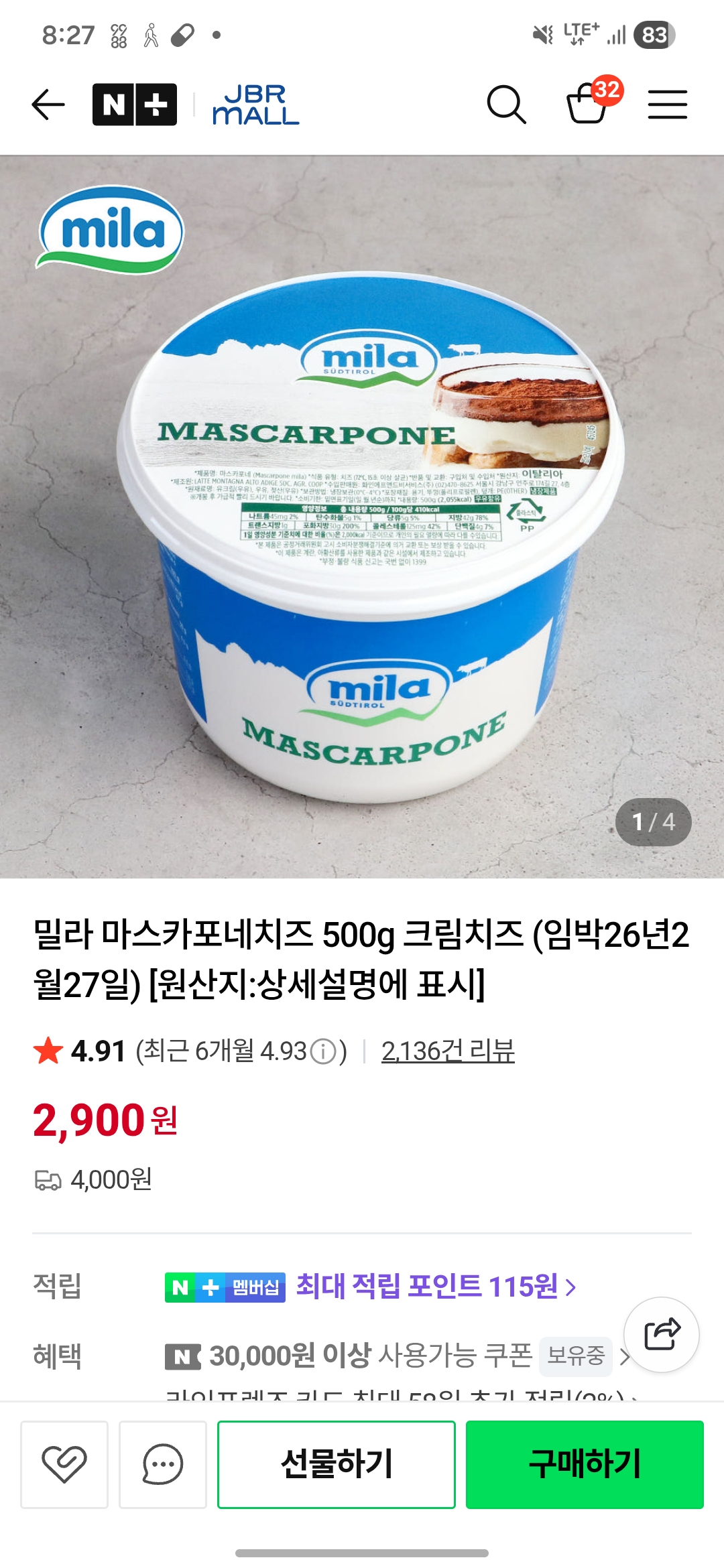The height and width of the screenshot is (1568, 724).
Task: Open 최대 적립 포인트 115원 details
Action: pyautogui.click(x=436, y=1287)
